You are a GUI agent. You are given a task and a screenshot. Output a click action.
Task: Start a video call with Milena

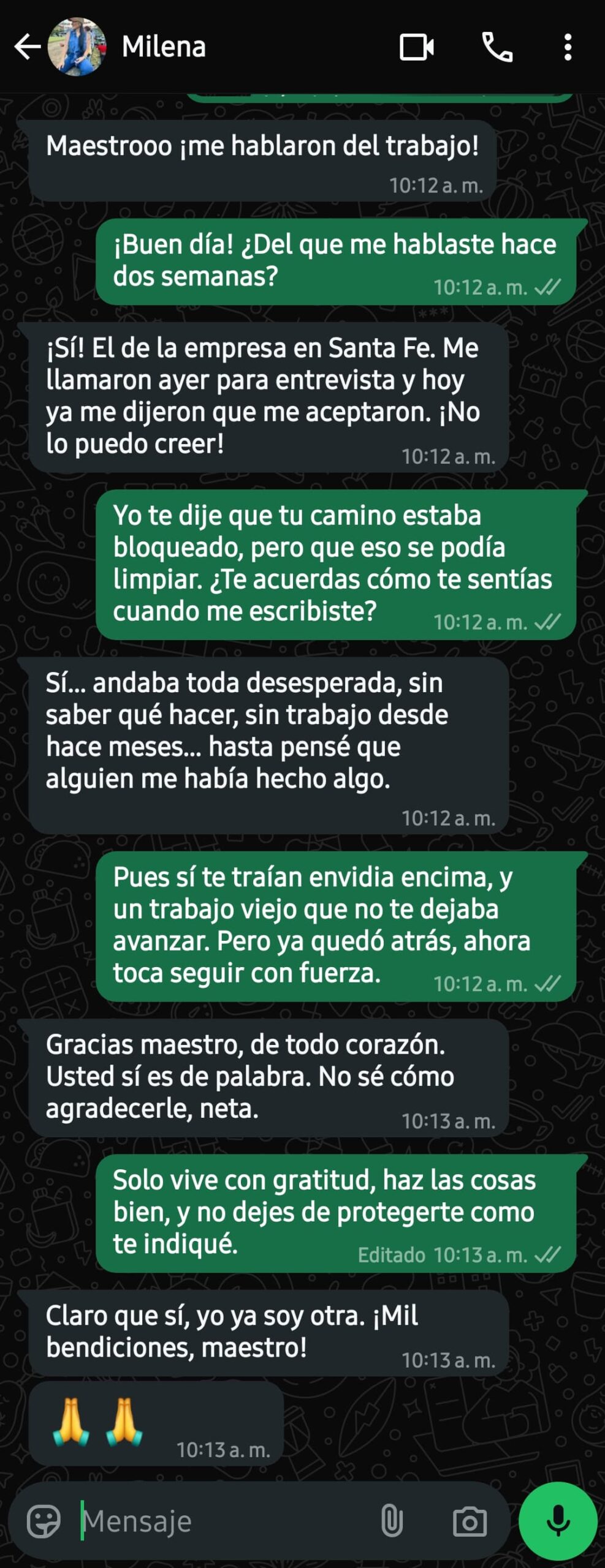[x=417, y=47]
